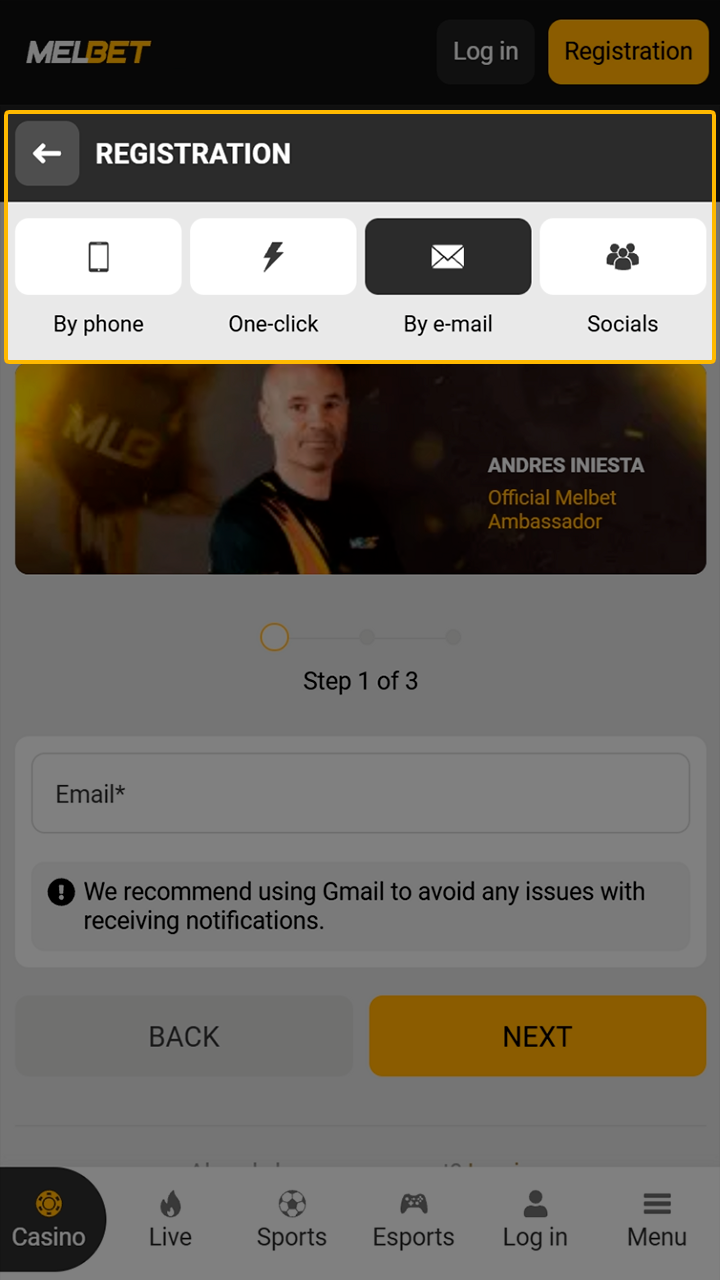Select the Live flame icon
This screenshot has width=720, height=1280.
[x=169, y=1205]
